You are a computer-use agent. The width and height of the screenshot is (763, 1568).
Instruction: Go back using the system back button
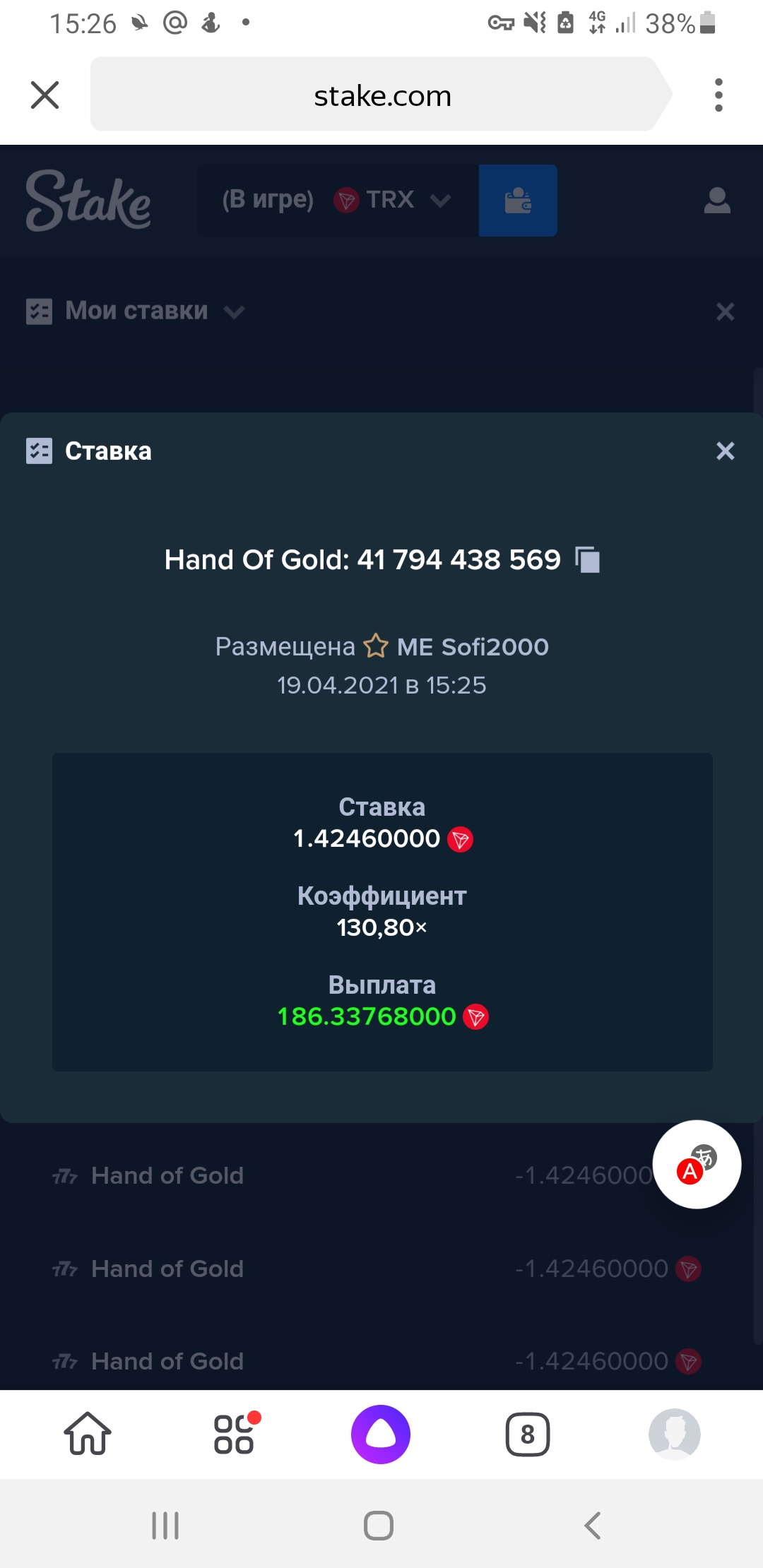tap(593, 1526)
